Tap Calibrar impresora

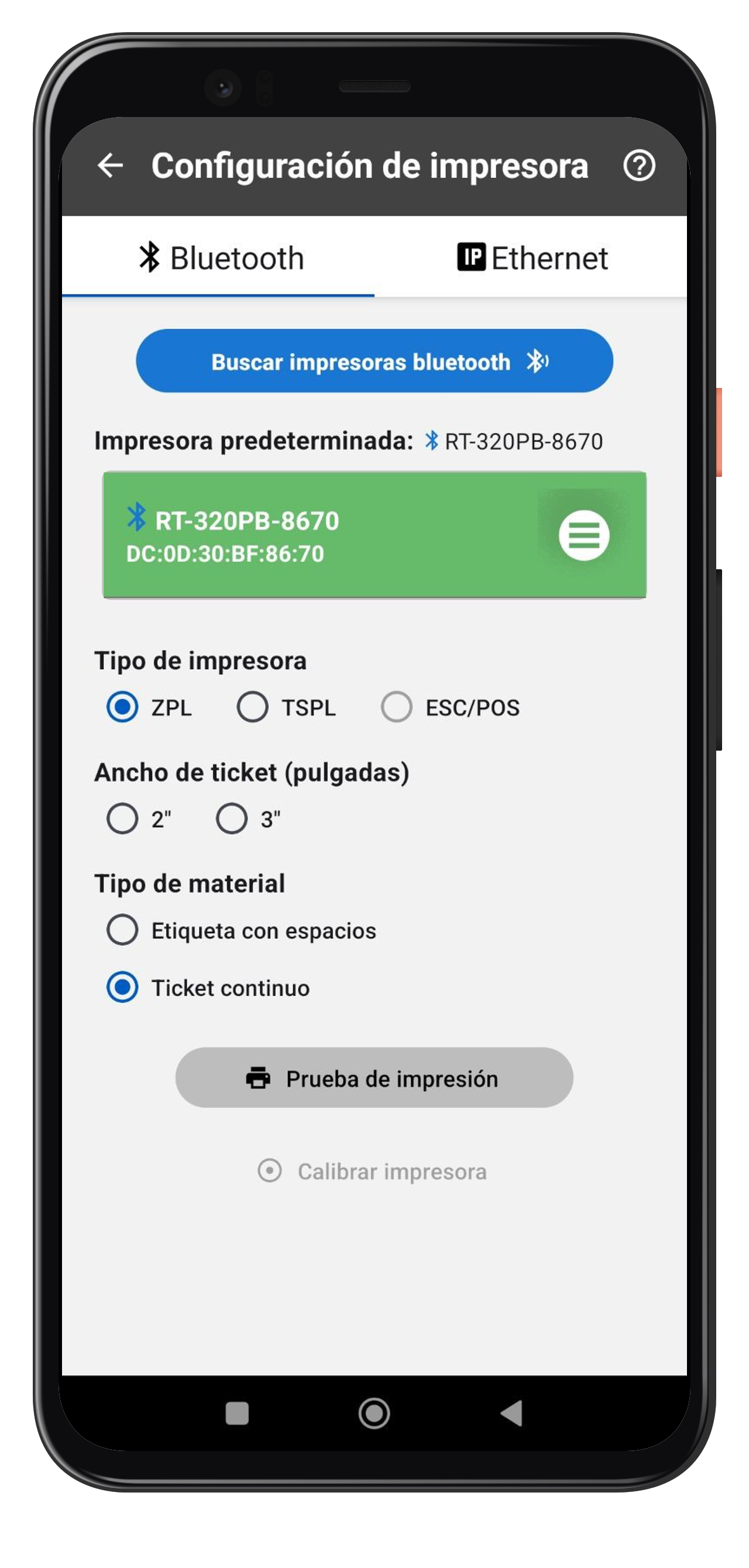point(373,1171)
